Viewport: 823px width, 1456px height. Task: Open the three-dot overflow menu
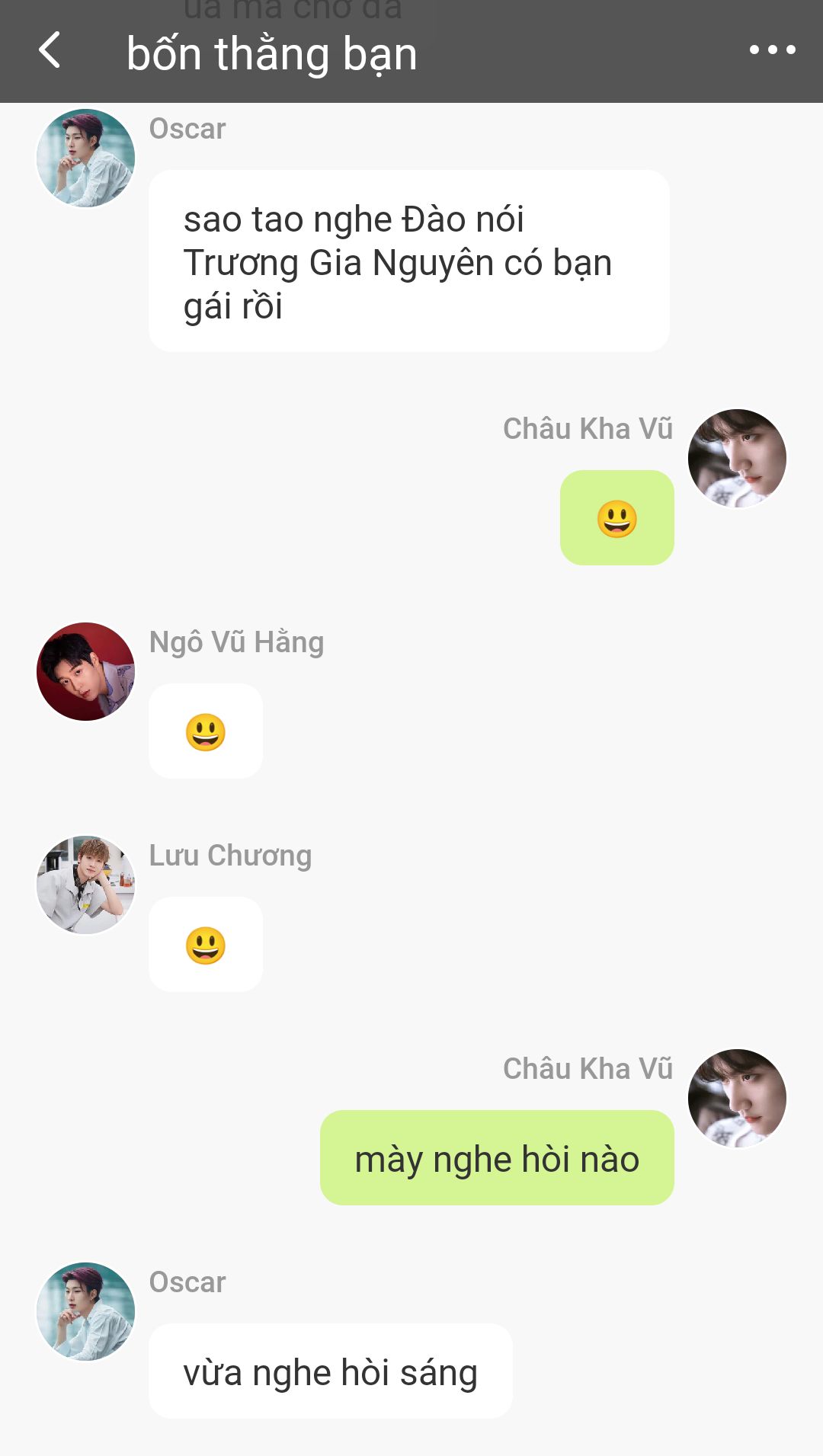[x=772, y=50]
